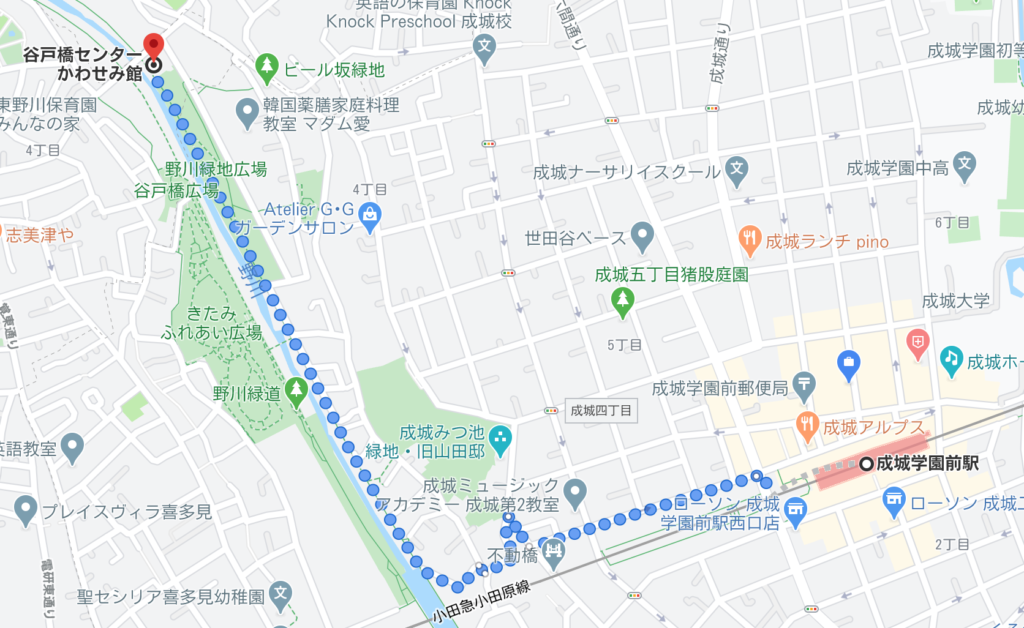Open the ビール坂緑地 park marker
This screenshot has height=628, width=1024.
[x=267, y=69]
